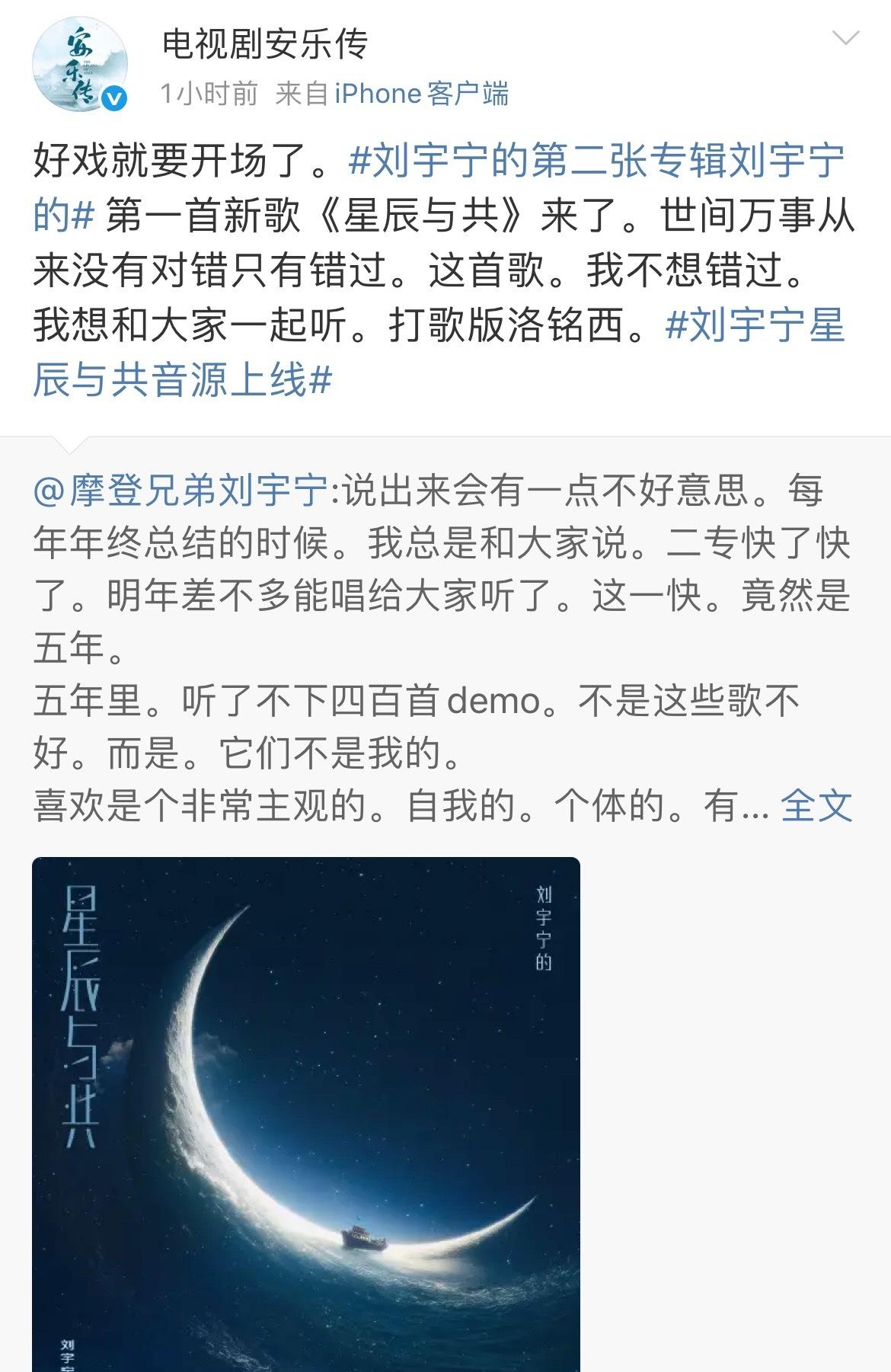Open the 电视剧安乐传 profile avatar
Image resolution: width=891 pixels, height=1372 pixels.
79,66
